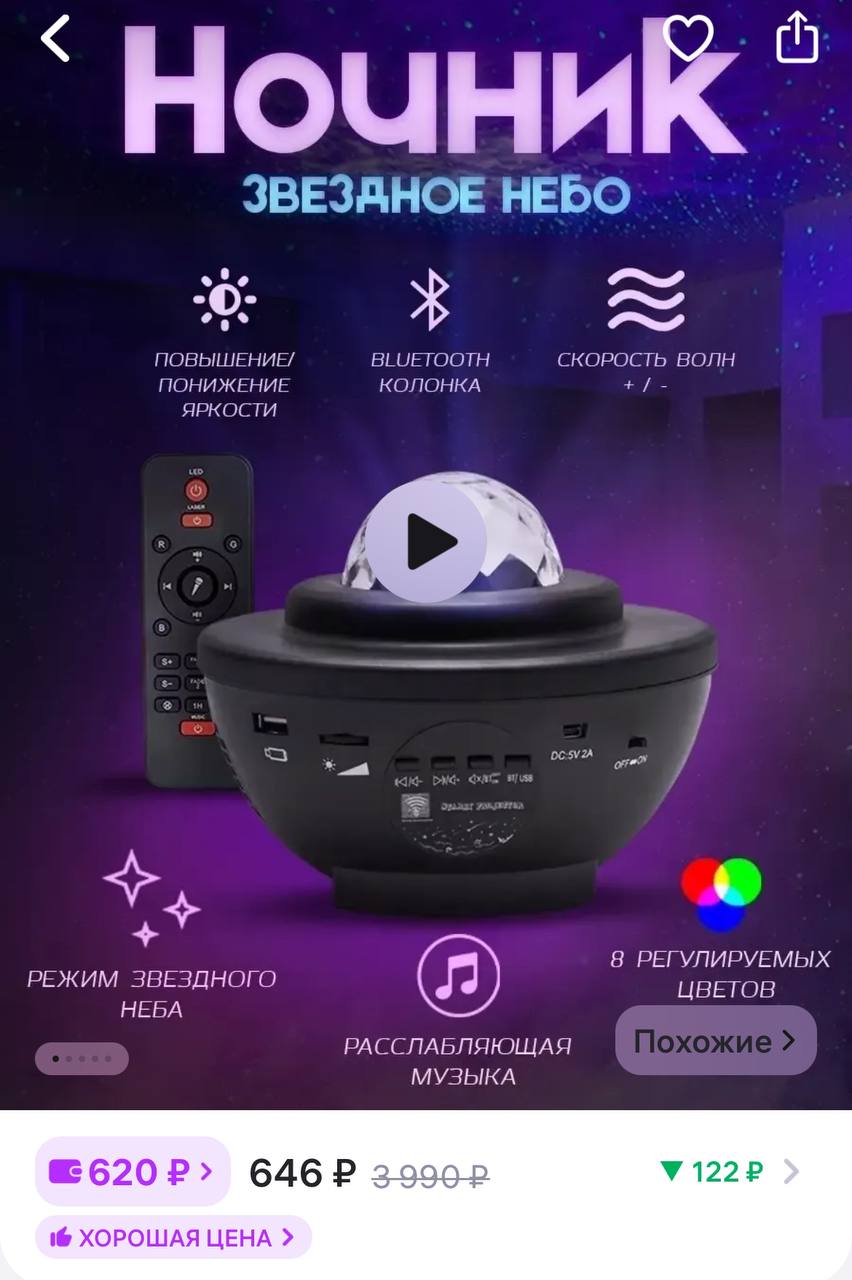Tap the ХОРОШАЯ ЦЕНА badge
The height and width of the screenshot is (1280, 852).
pyautogui.click(x=173, y=1238)
